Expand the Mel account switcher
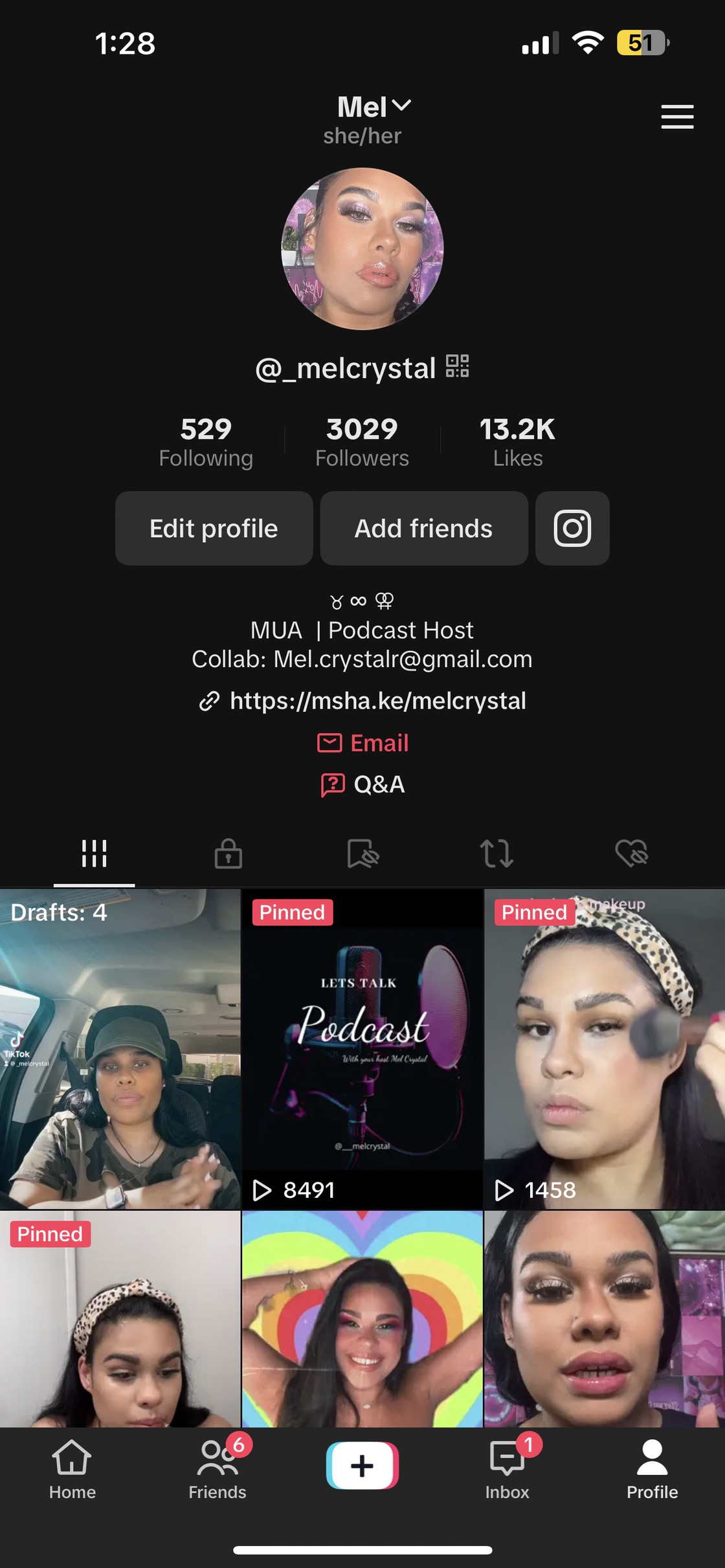This screenshot has width=725, height=1568. click(x=374, y=107)
